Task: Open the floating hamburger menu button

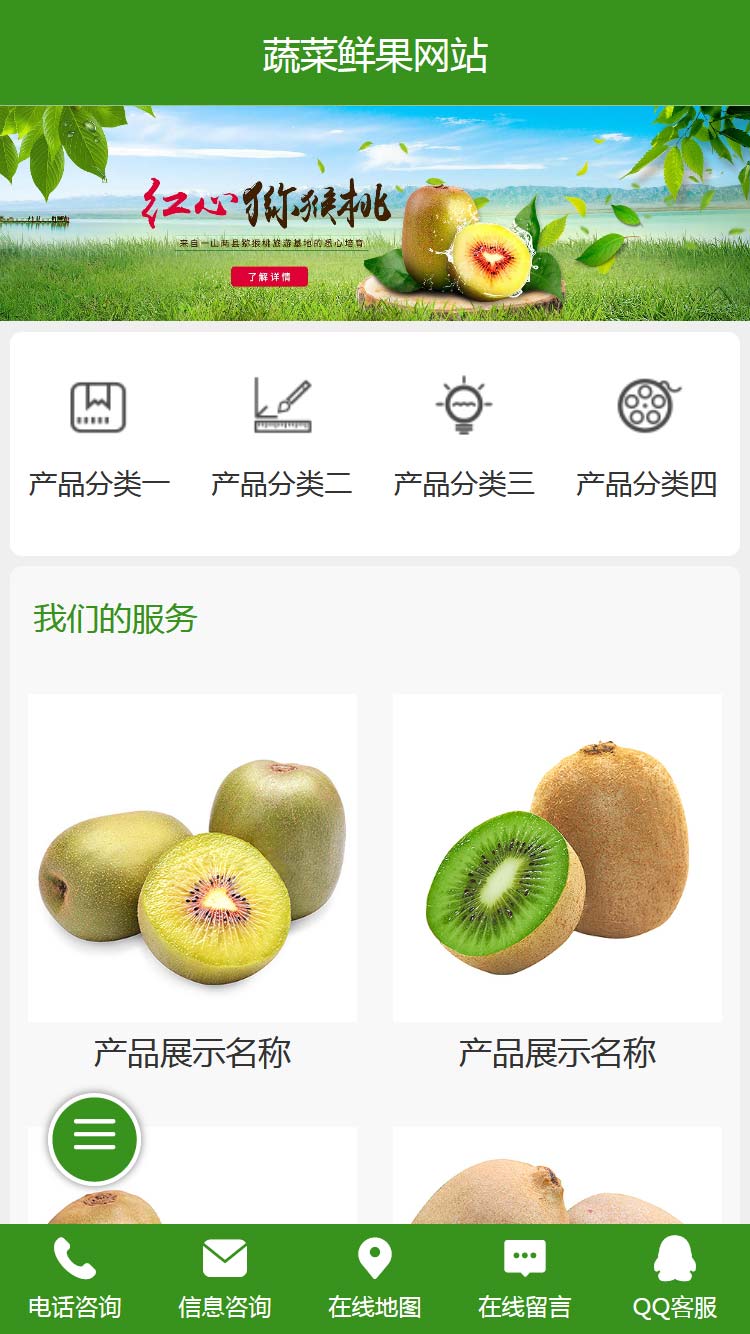Action: [x=95, y=1139]
